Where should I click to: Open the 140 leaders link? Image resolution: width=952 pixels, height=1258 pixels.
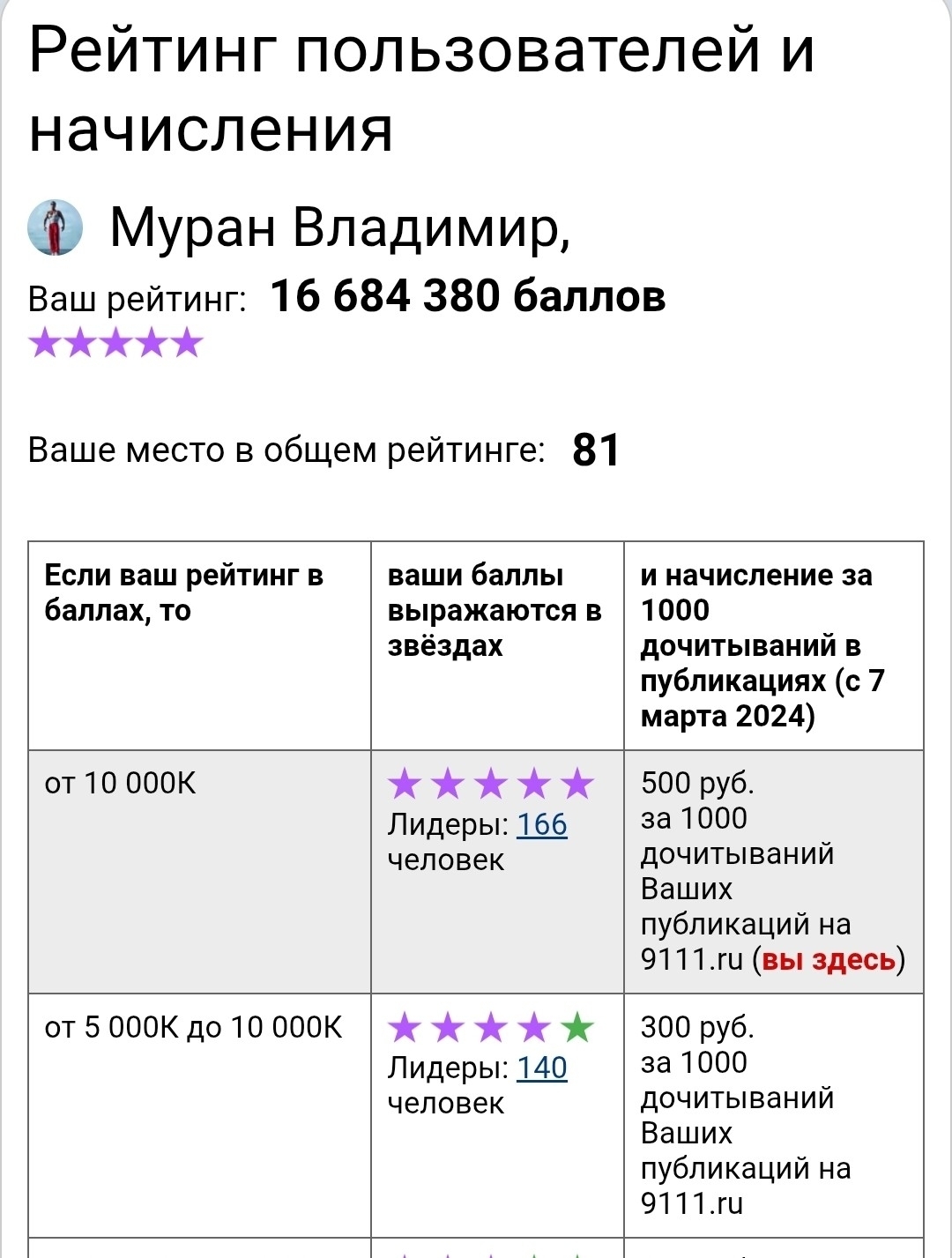coord(541,1068)
